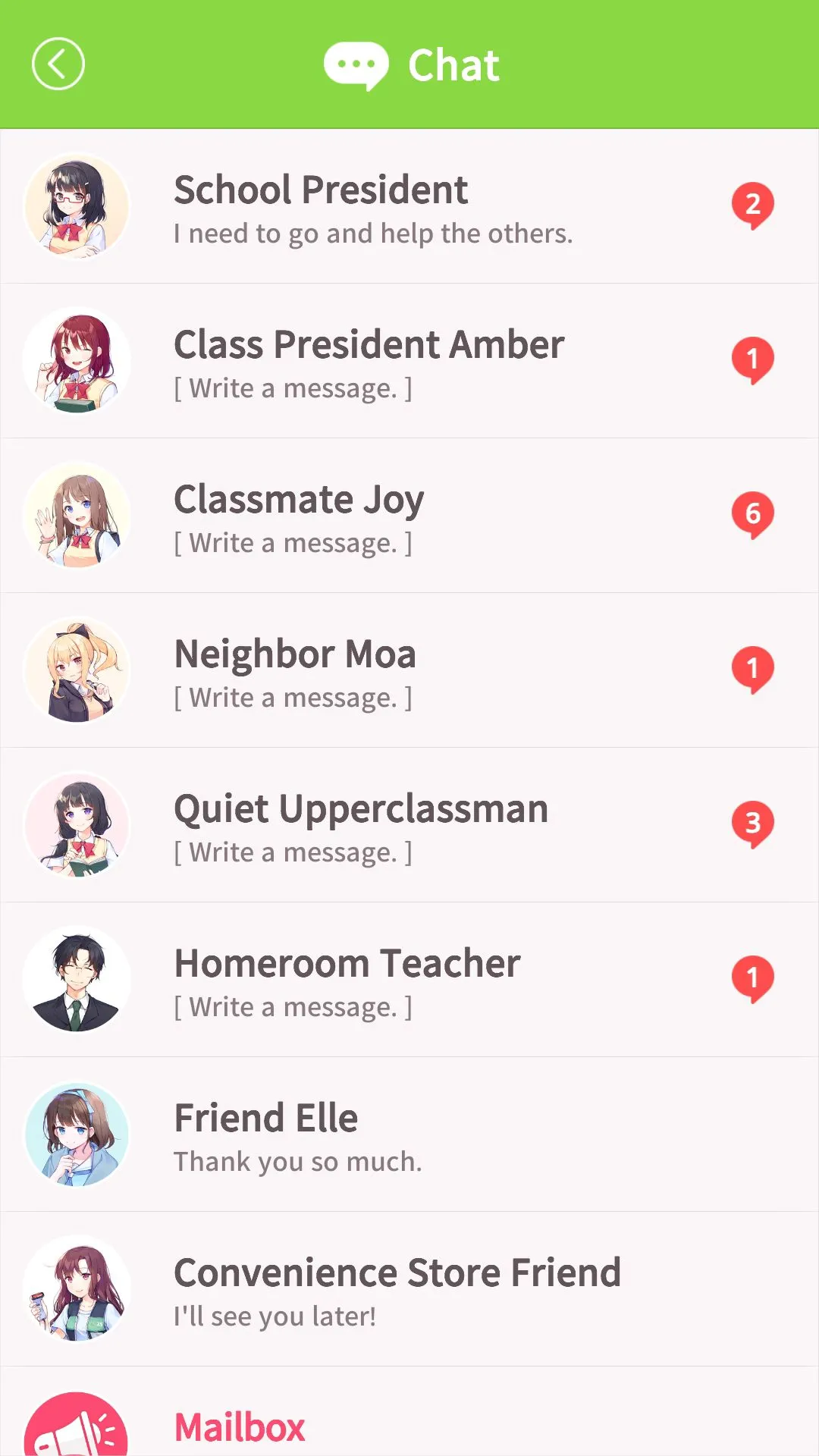The height and width of the screenshot is (1456, 819).
Task: Go back using the top-left arrow
Action: tap(58, 64)
